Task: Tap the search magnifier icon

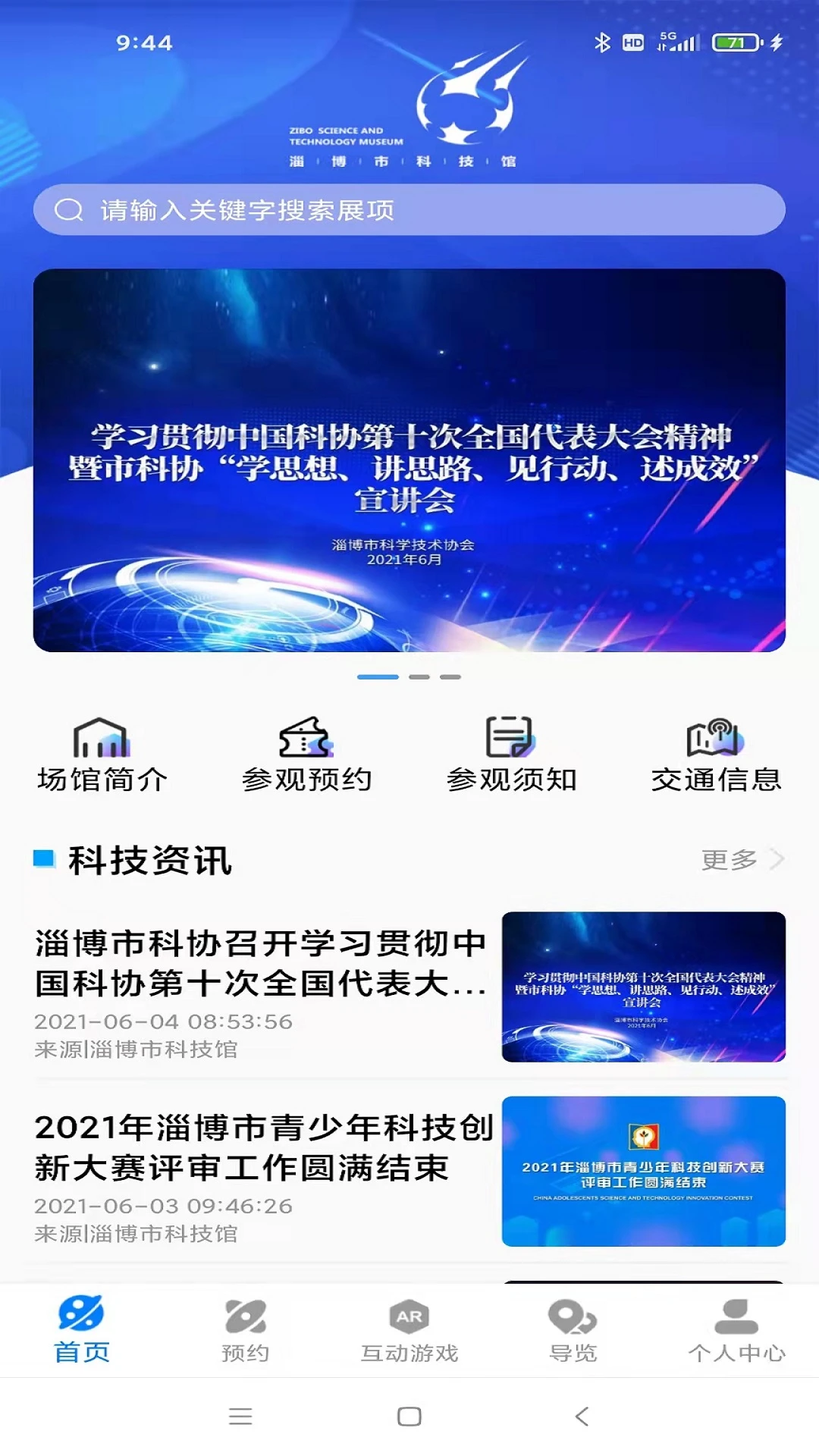Action: 69,209
